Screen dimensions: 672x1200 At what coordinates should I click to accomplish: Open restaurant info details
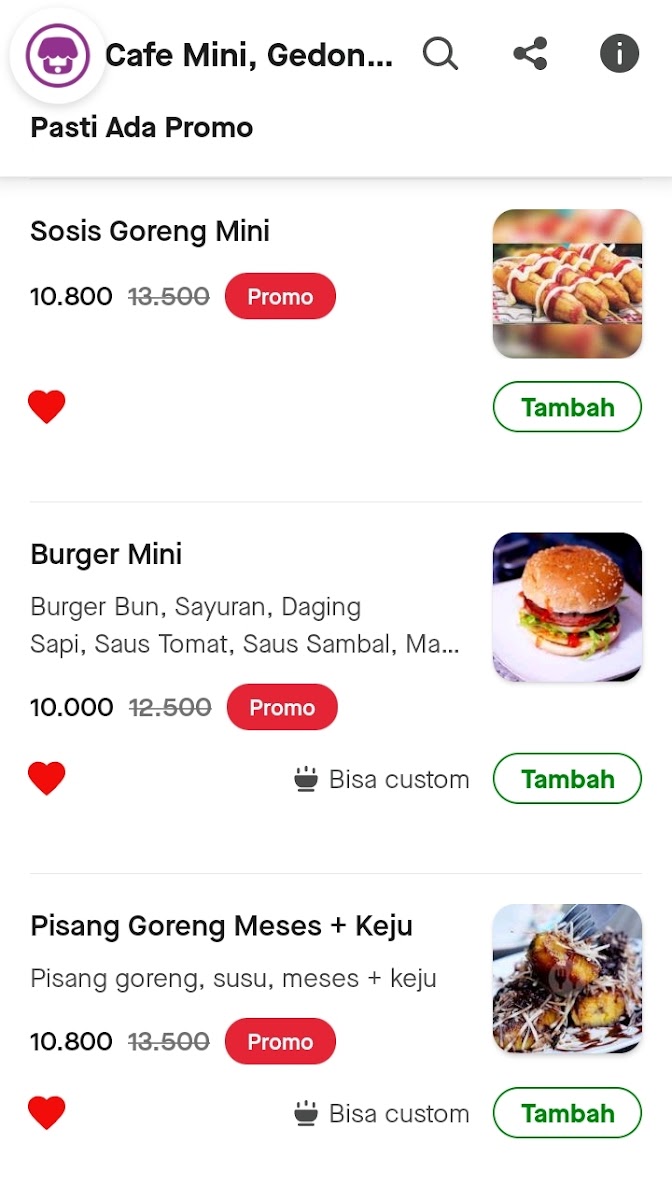(x=619, y=54)
